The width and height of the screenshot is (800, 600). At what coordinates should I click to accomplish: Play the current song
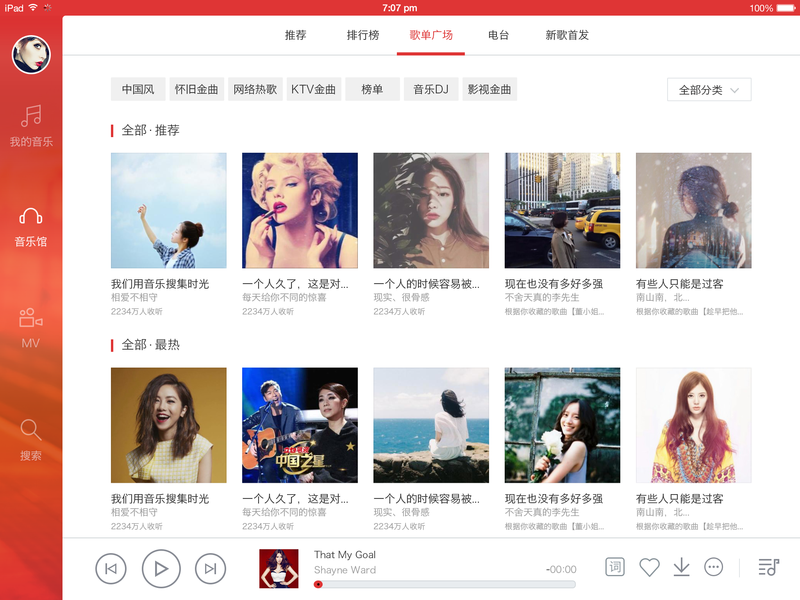(161, 568)
